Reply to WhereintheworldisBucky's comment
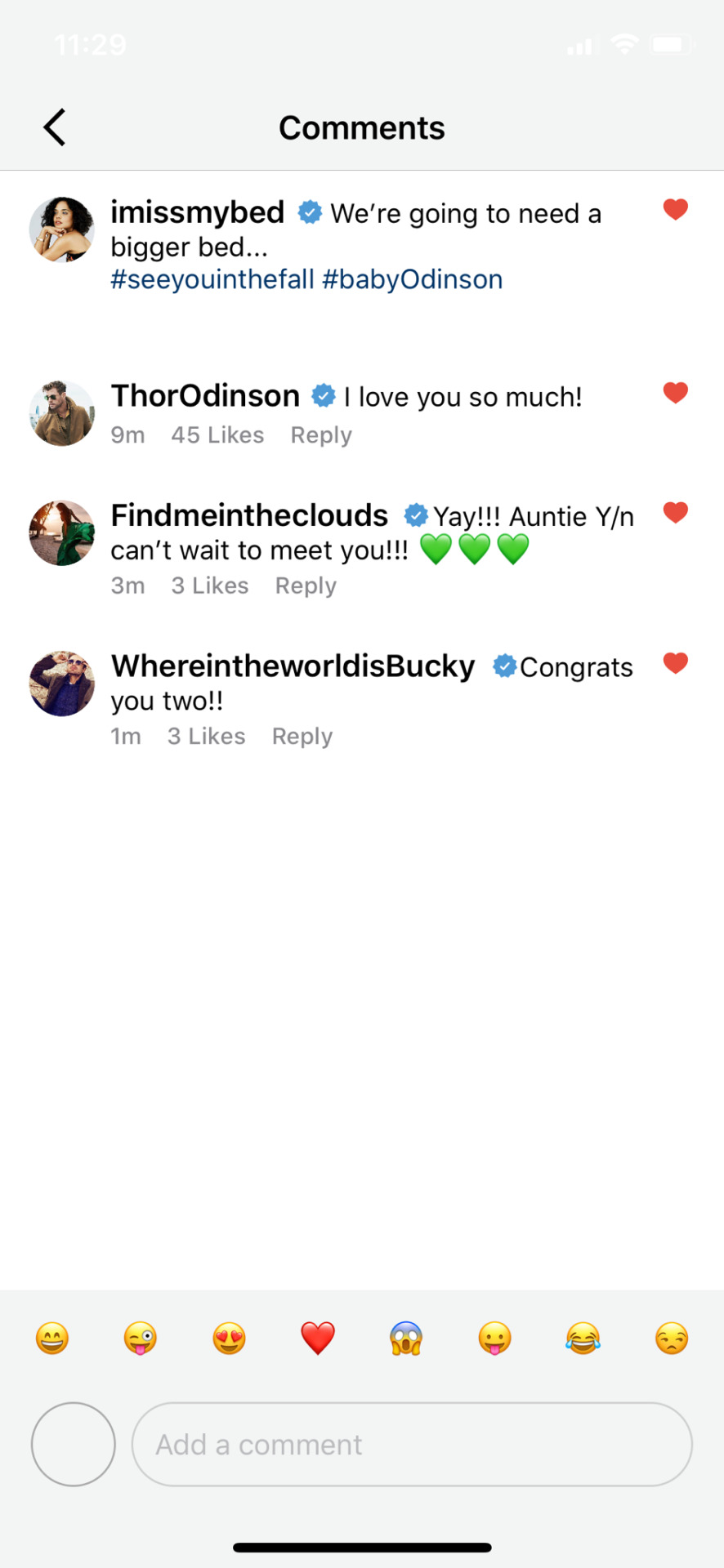 pos(302,737)
